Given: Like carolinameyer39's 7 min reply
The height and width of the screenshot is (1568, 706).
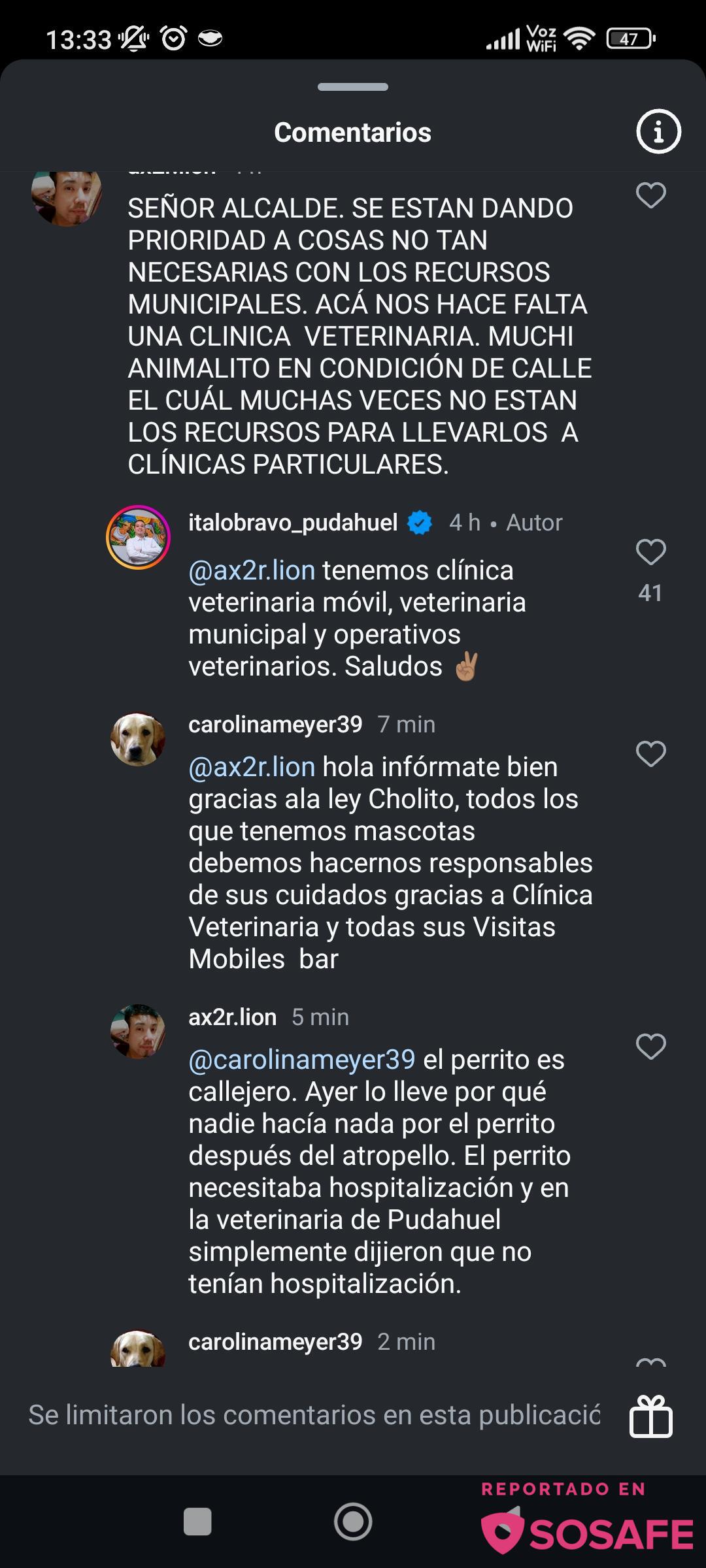Looking at the screenshot, I should point(650,754).
